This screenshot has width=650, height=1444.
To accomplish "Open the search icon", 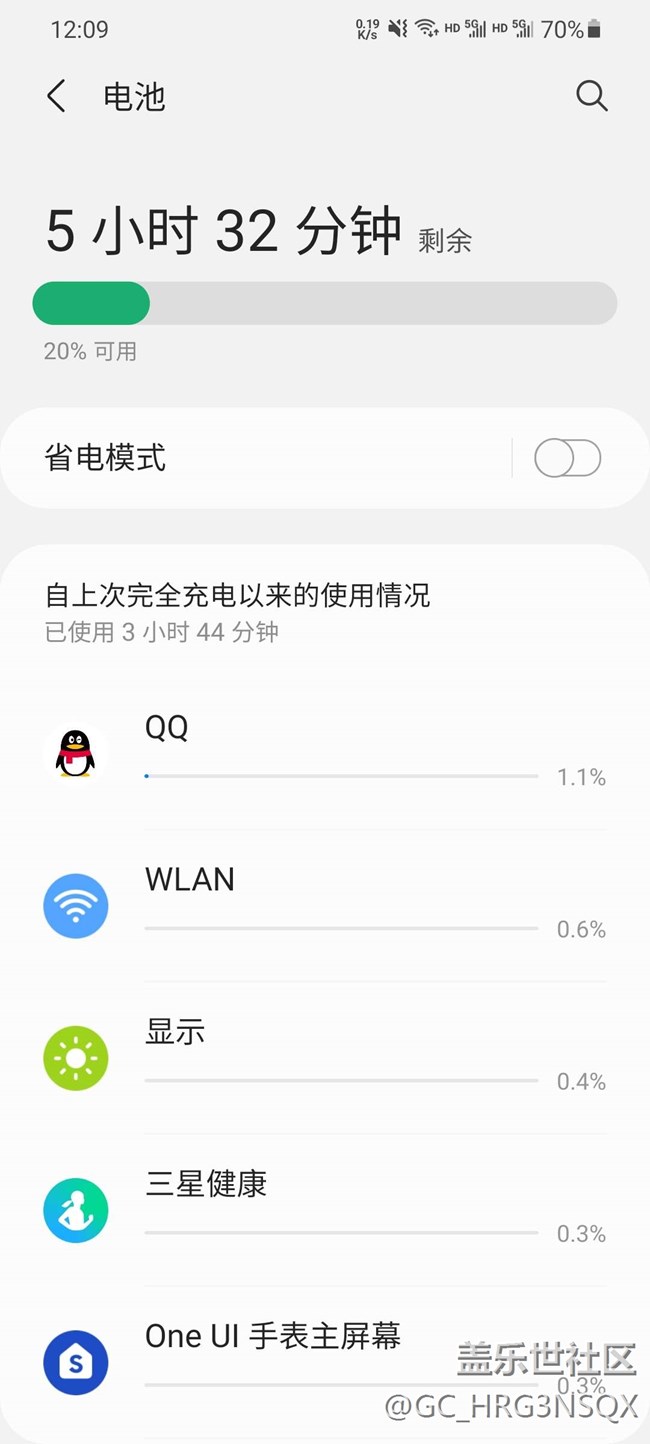I will [x=591, y=96].
